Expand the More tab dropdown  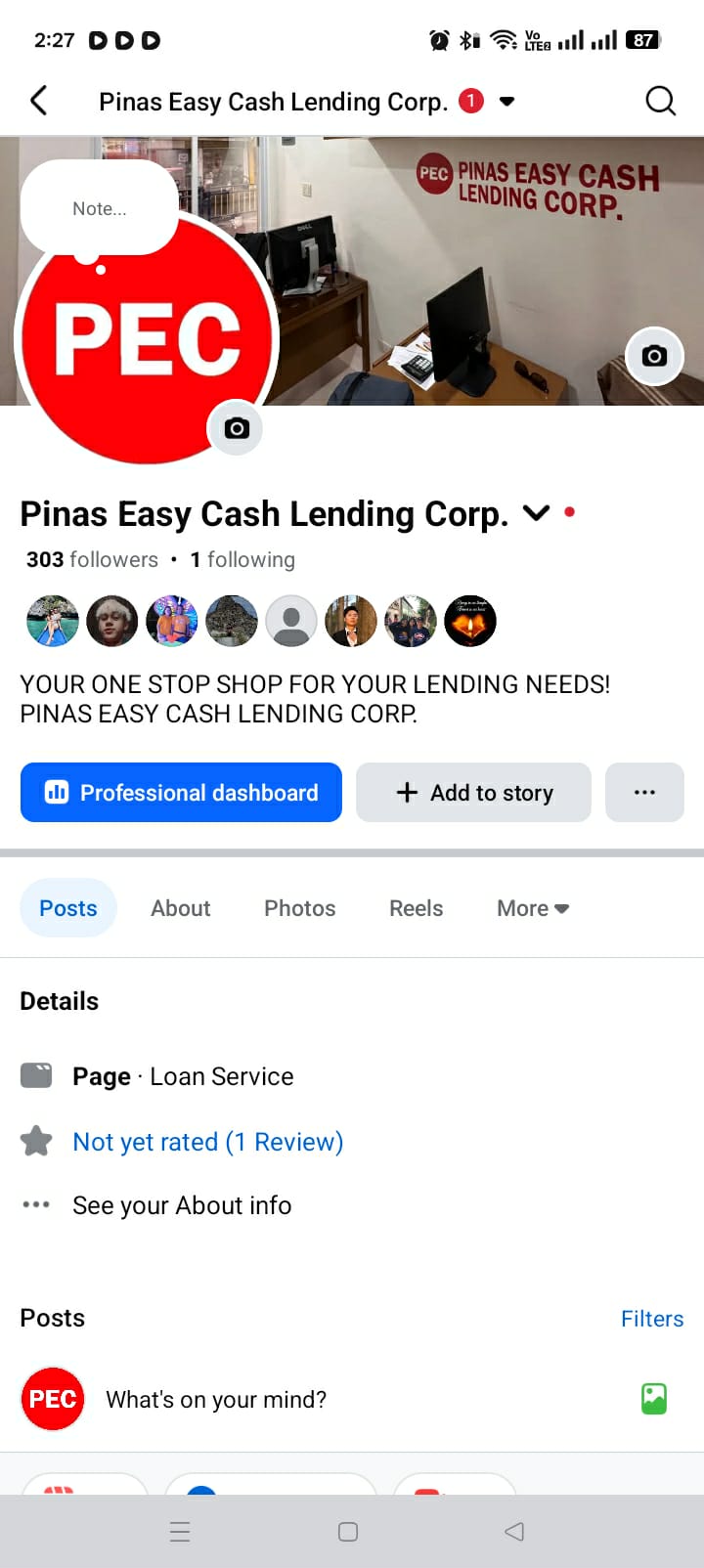pyautogui.click(x=533, y=908)
